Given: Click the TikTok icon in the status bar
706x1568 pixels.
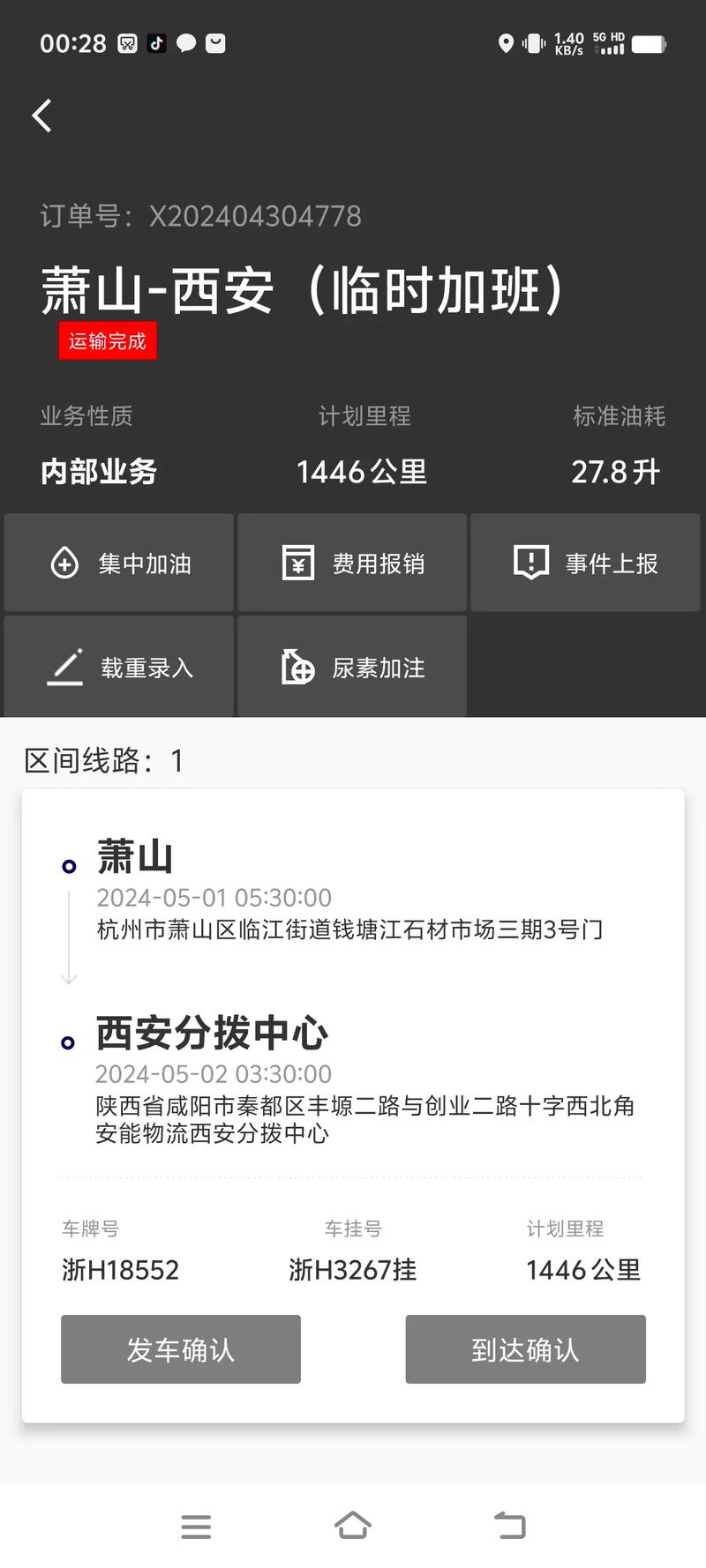Looking at the screenshot, I should (x=156, y=43).
